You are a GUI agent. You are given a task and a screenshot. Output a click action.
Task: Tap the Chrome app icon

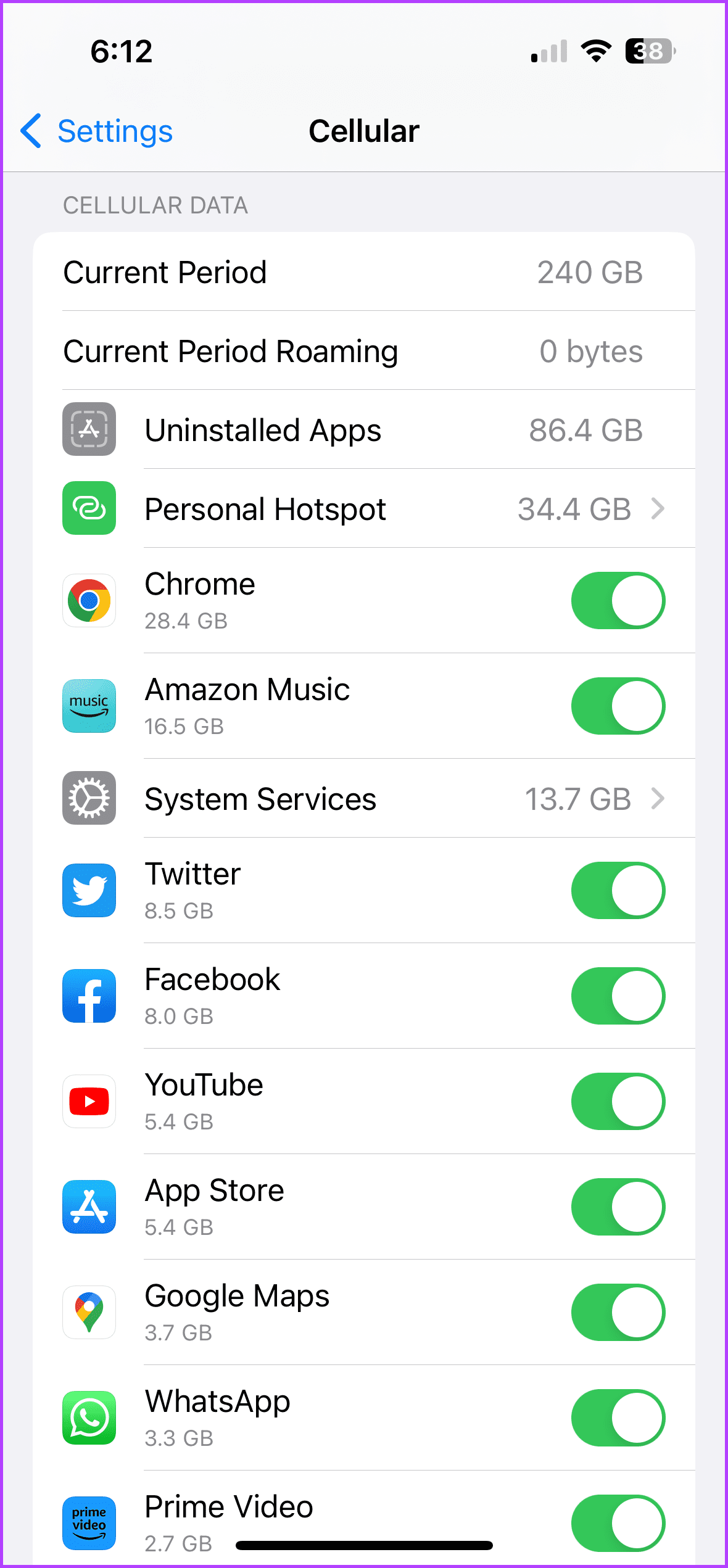(x=89, y=601)
